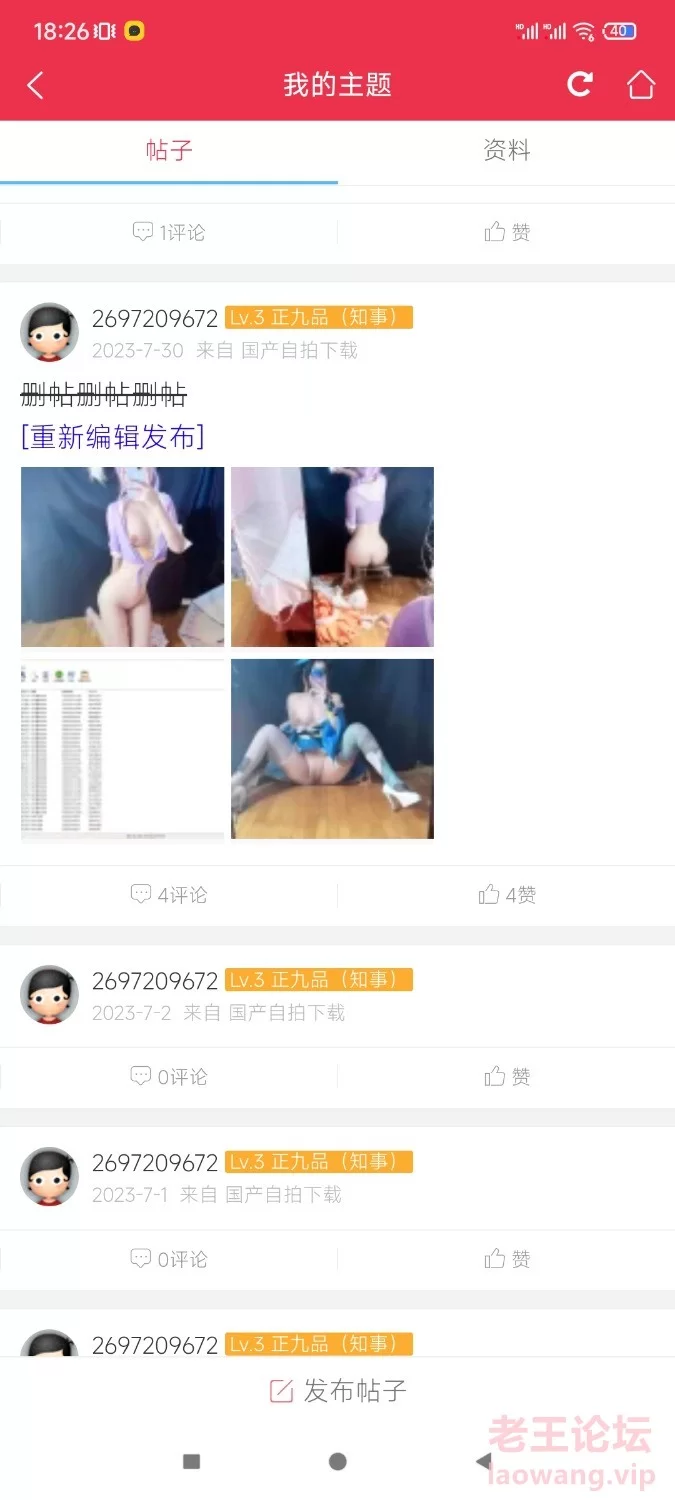Viewport: 675px width, 1500px height.
Task: Open the forum home page icon
Action: 641,85
